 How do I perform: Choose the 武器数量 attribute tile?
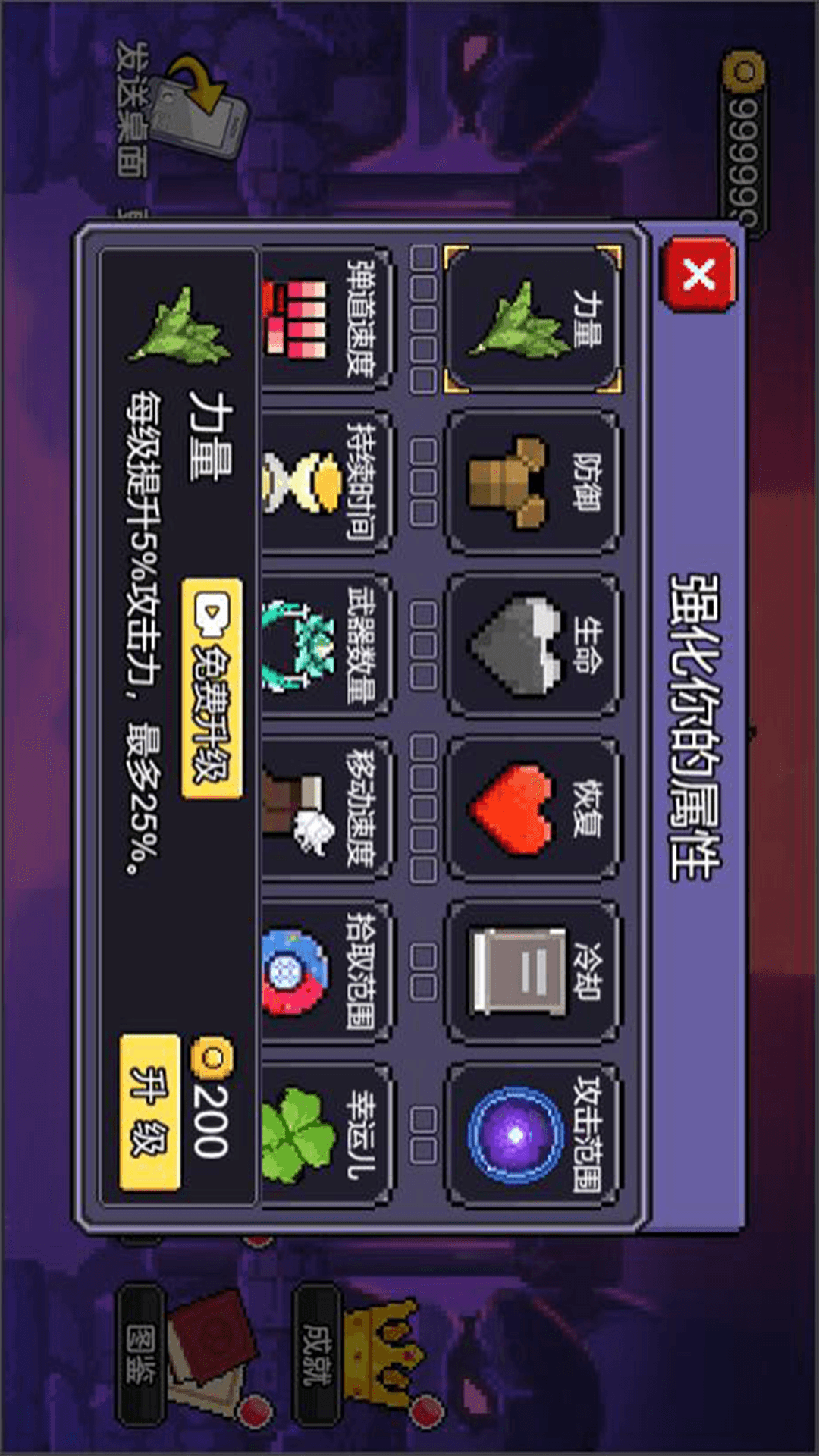(x=326, y=646)
